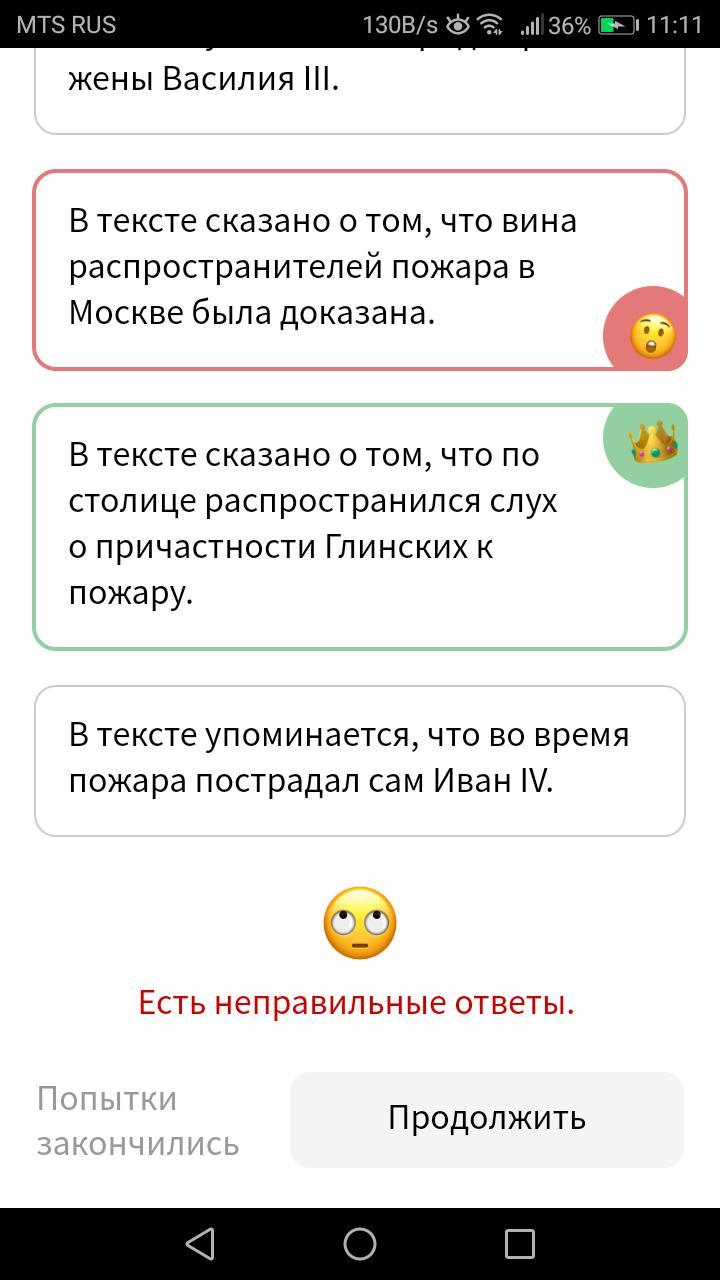Tap the Продолжить button
Viewport: 720px width, 1280px height.
(x=486, y=1119)
